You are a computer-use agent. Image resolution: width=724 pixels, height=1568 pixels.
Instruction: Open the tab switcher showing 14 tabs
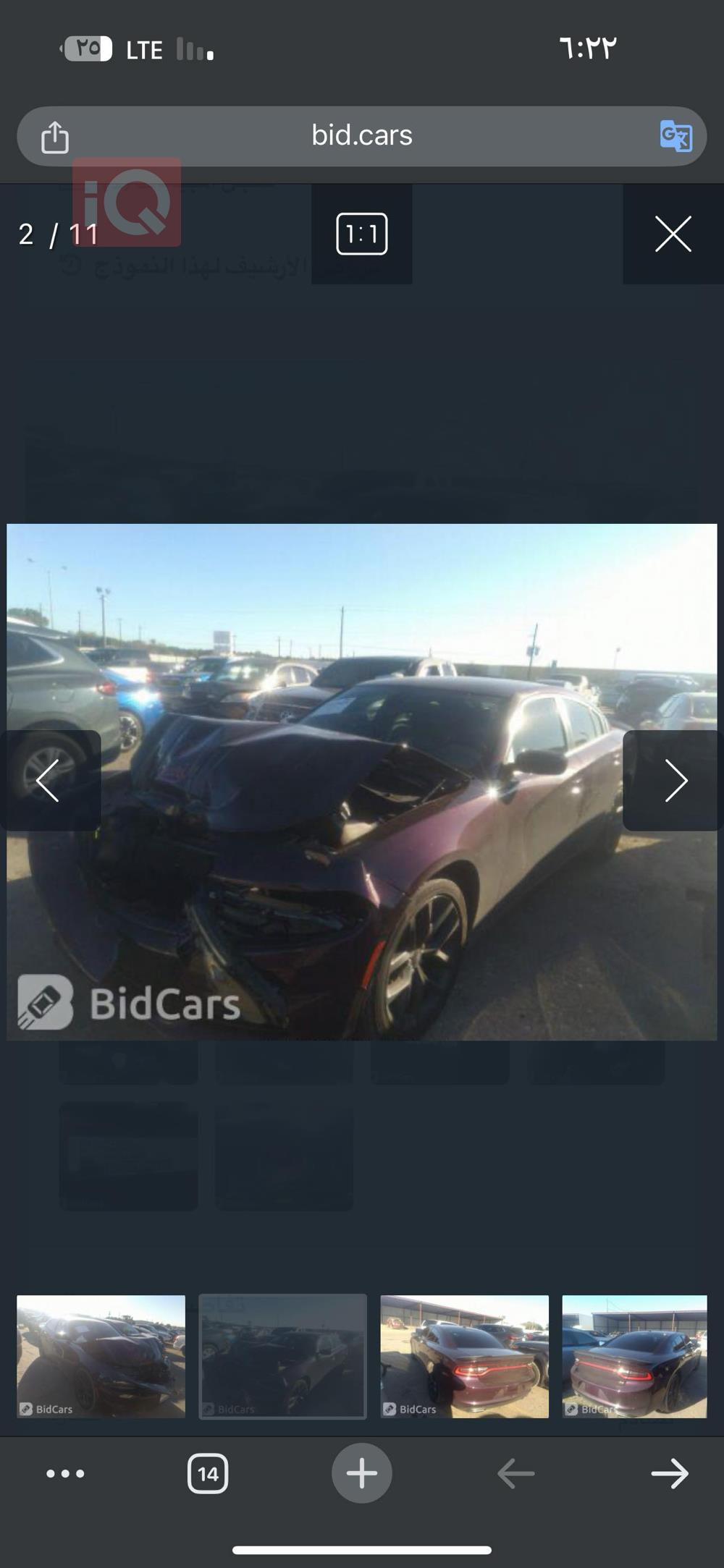pos(208,1473)
